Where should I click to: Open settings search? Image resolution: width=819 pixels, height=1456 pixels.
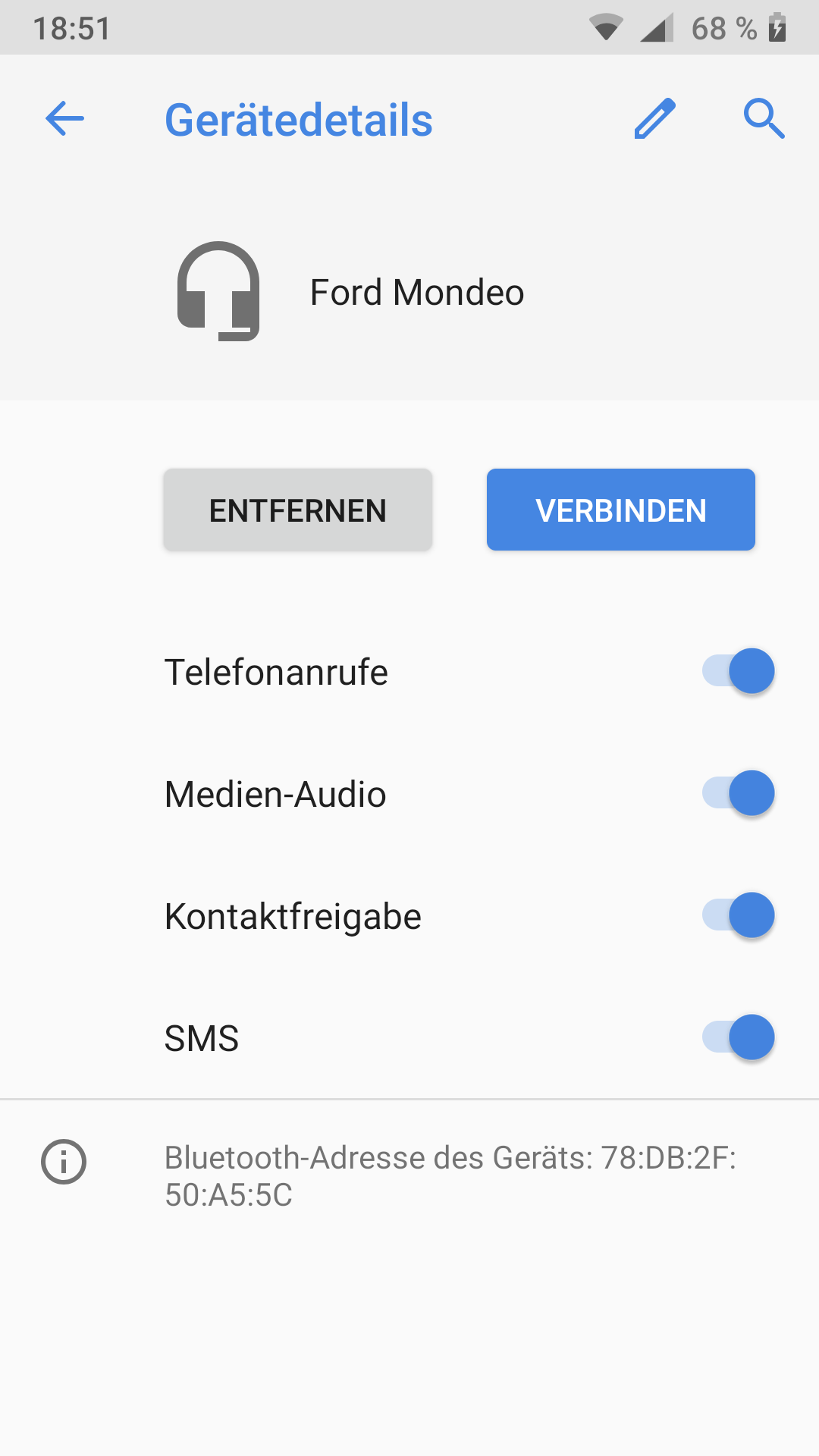[x=763, y=119]
